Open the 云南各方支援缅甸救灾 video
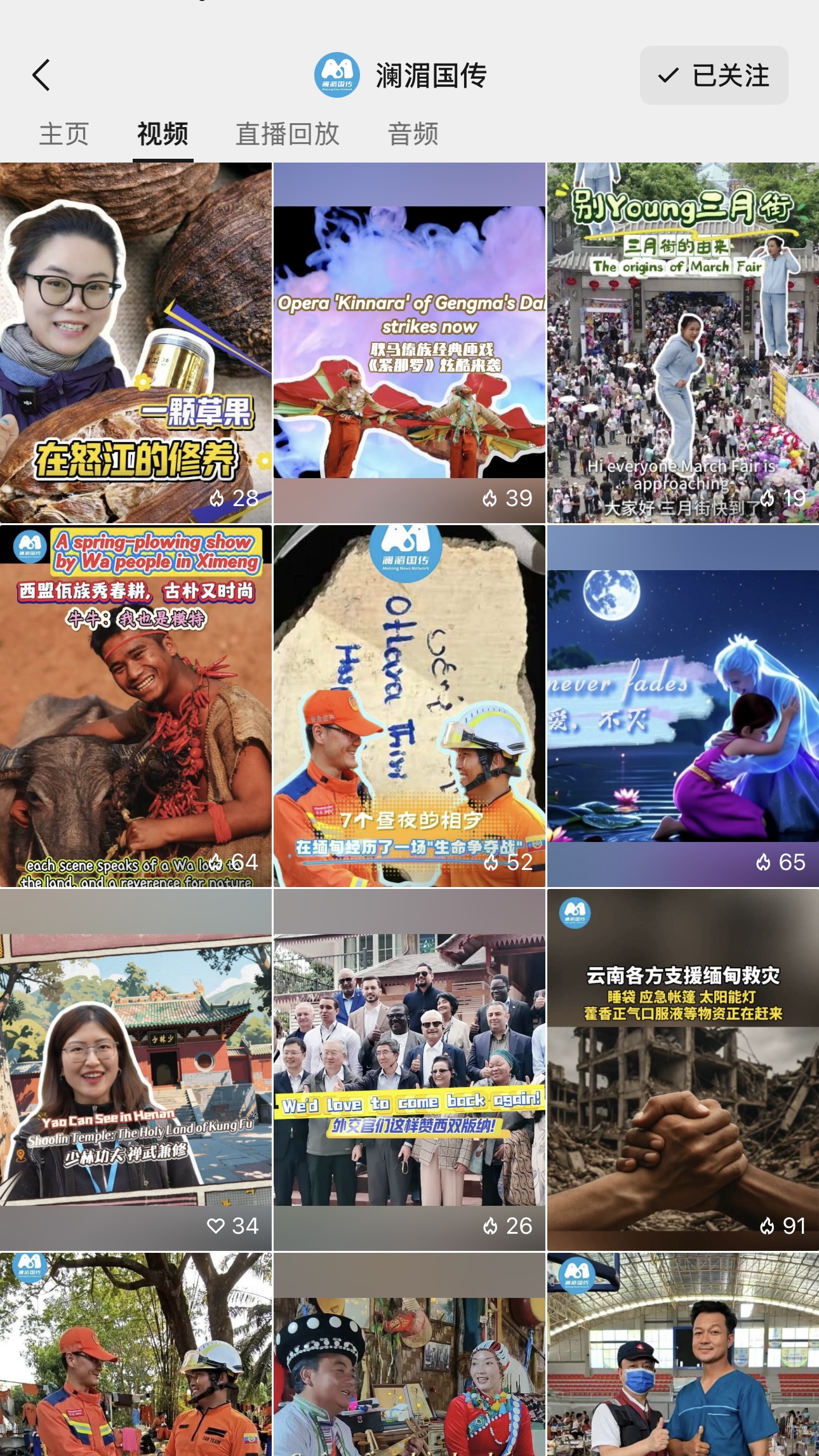This screenshot has width=819, height=1456. coord(682,1069)
